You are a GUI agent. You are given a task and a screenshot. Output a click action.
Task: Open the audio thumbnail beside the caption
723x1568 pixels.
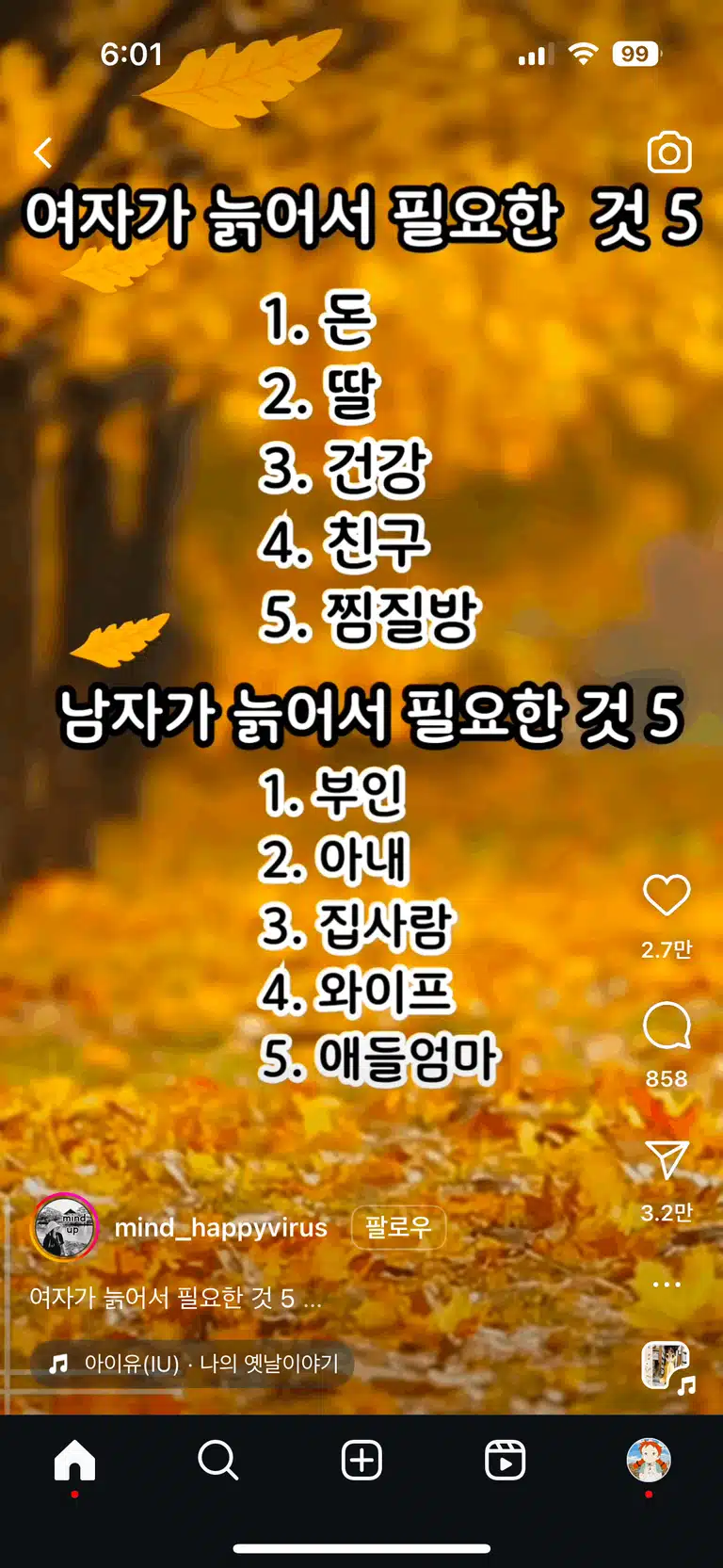coord(667,1367)
